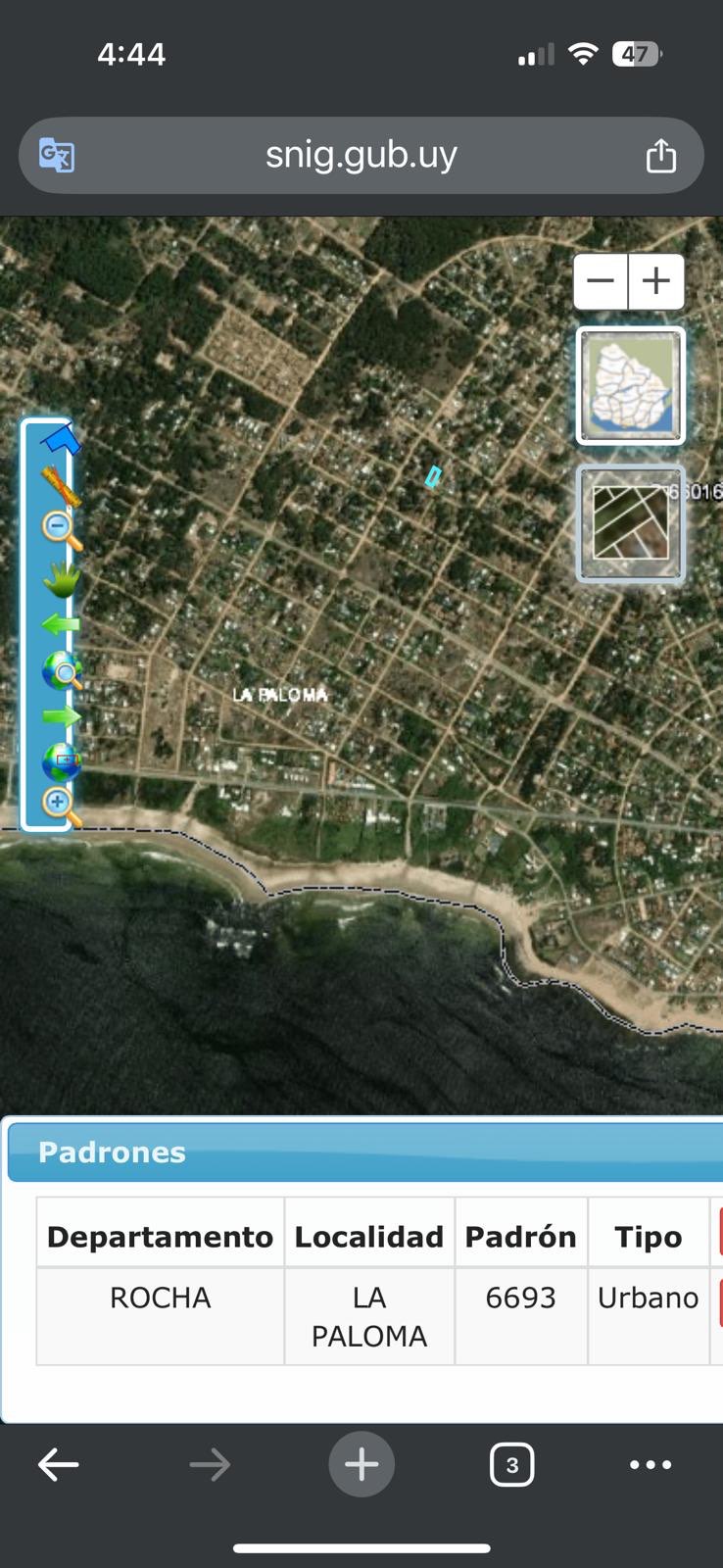Viewport: 723px width, 1568px height.
Task: Open a new browser tab
Action: point(361,1465)
